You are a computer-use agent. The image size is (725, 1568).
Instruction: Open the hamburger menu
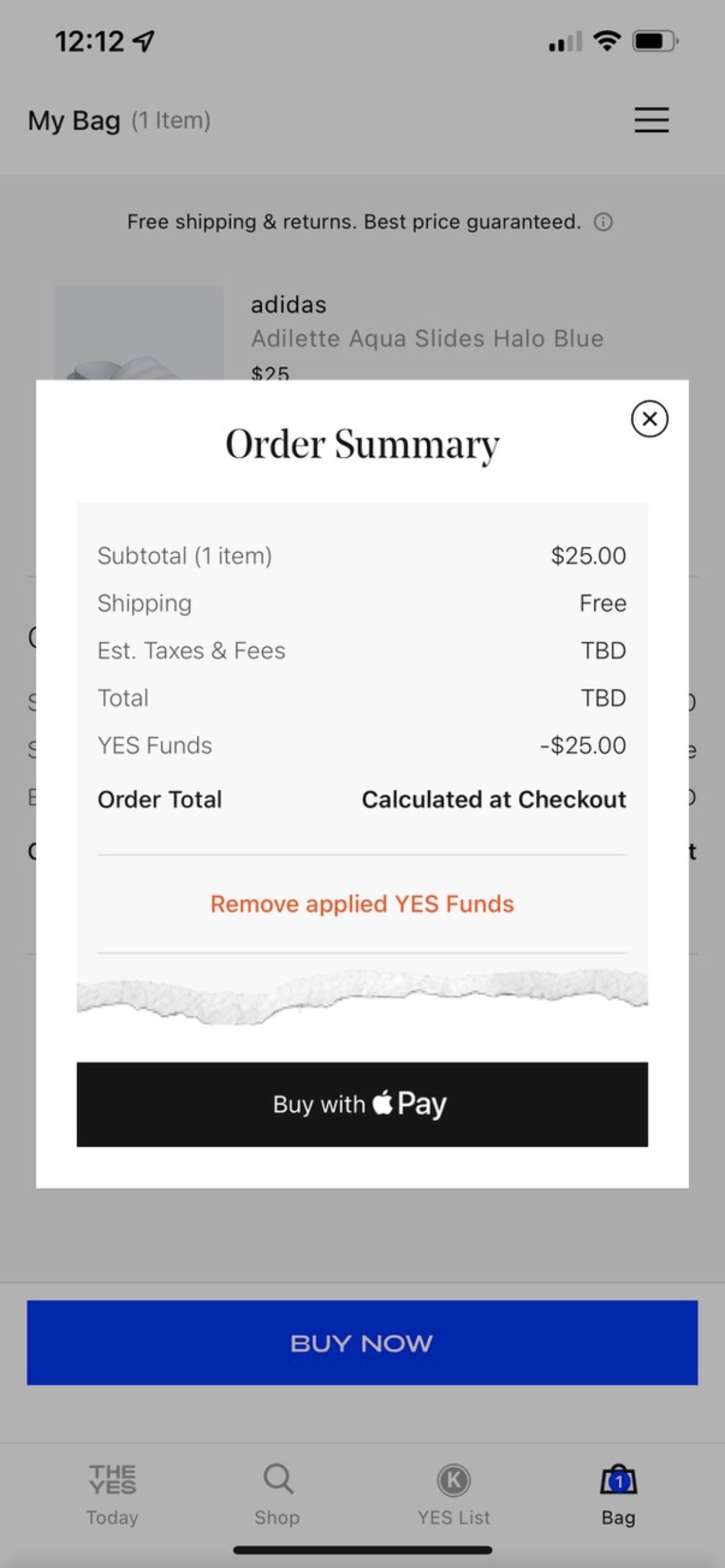point(651,121)
